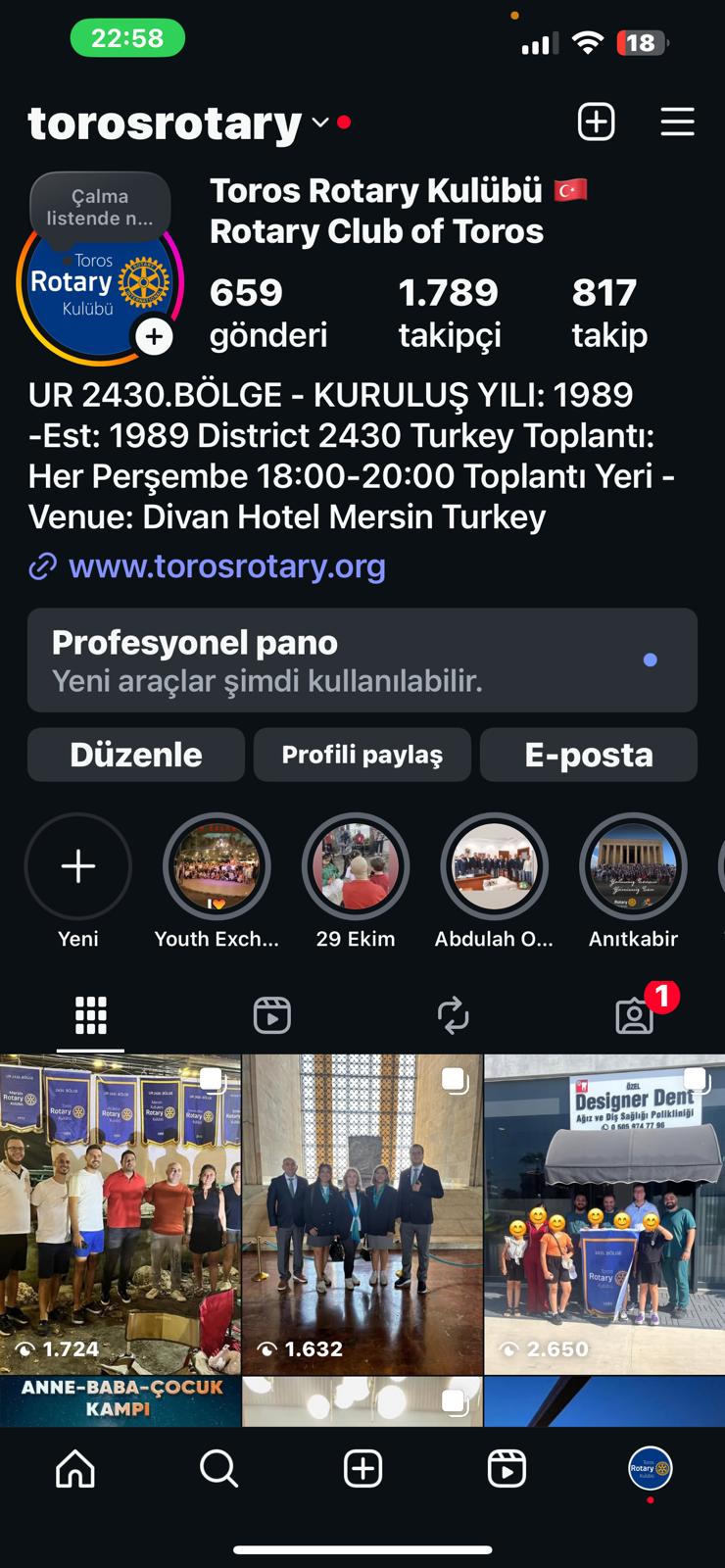Add a new highlight with Yeni
This screenshot has width=725, height=1568.
pyautogui.click(x=78, y=867)
